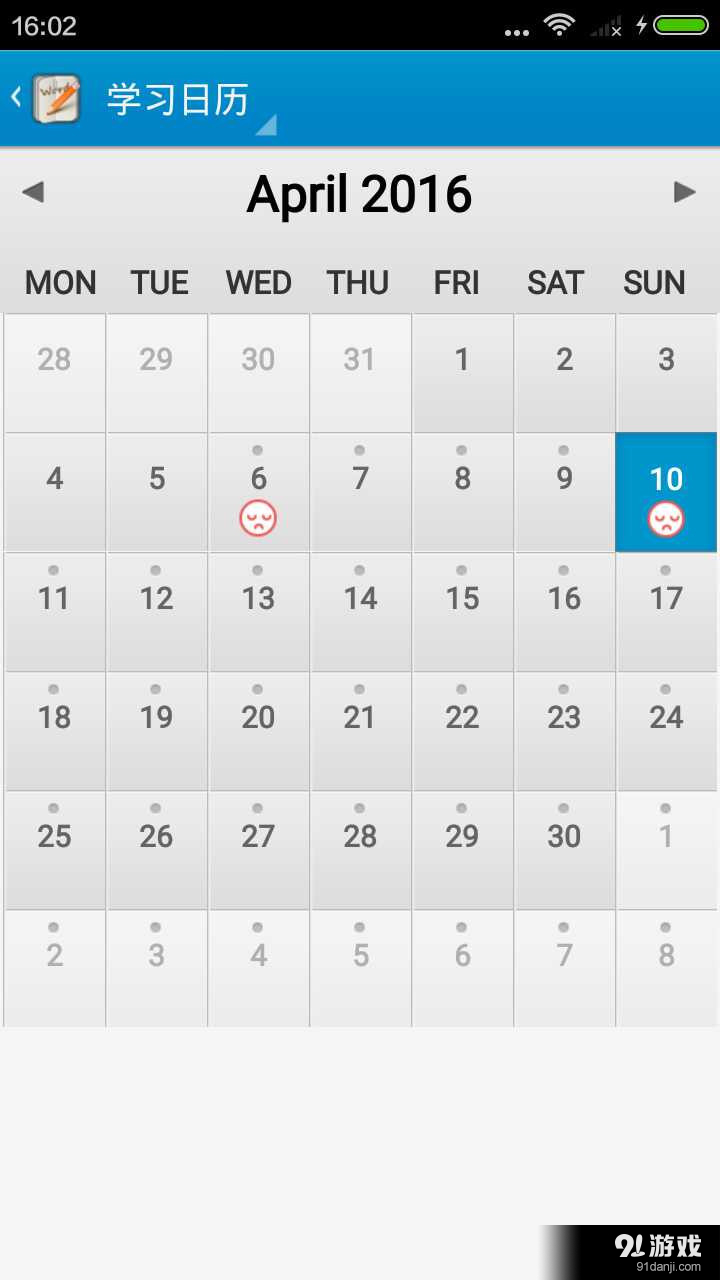Select highlighted April 10
This screenshot has height=1280, width=720.
click(x=666, y=492)
